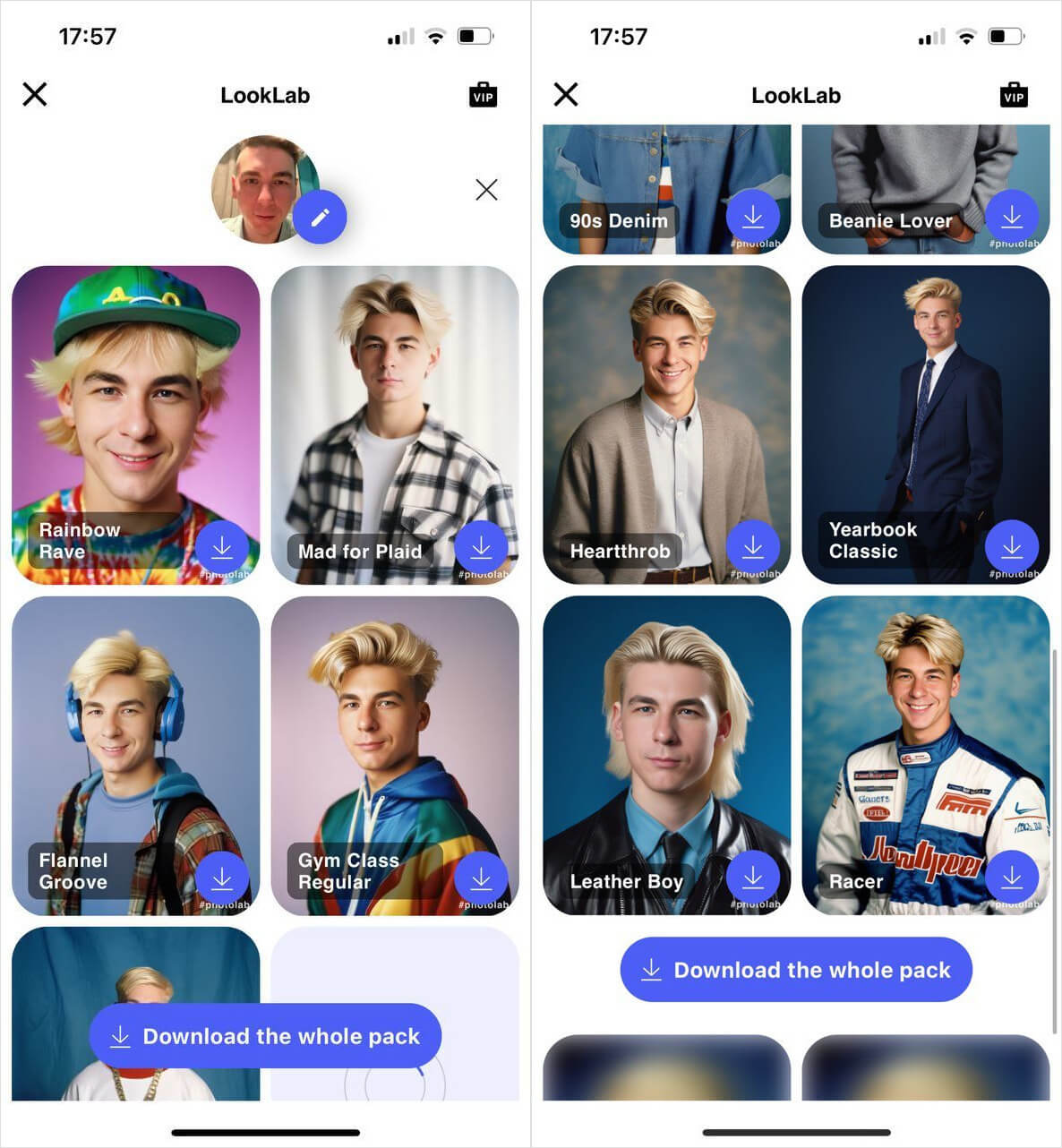Download the Racer portrait
The height and width of the screenshot is (1148, 1062).
(x=1012, y=878)
